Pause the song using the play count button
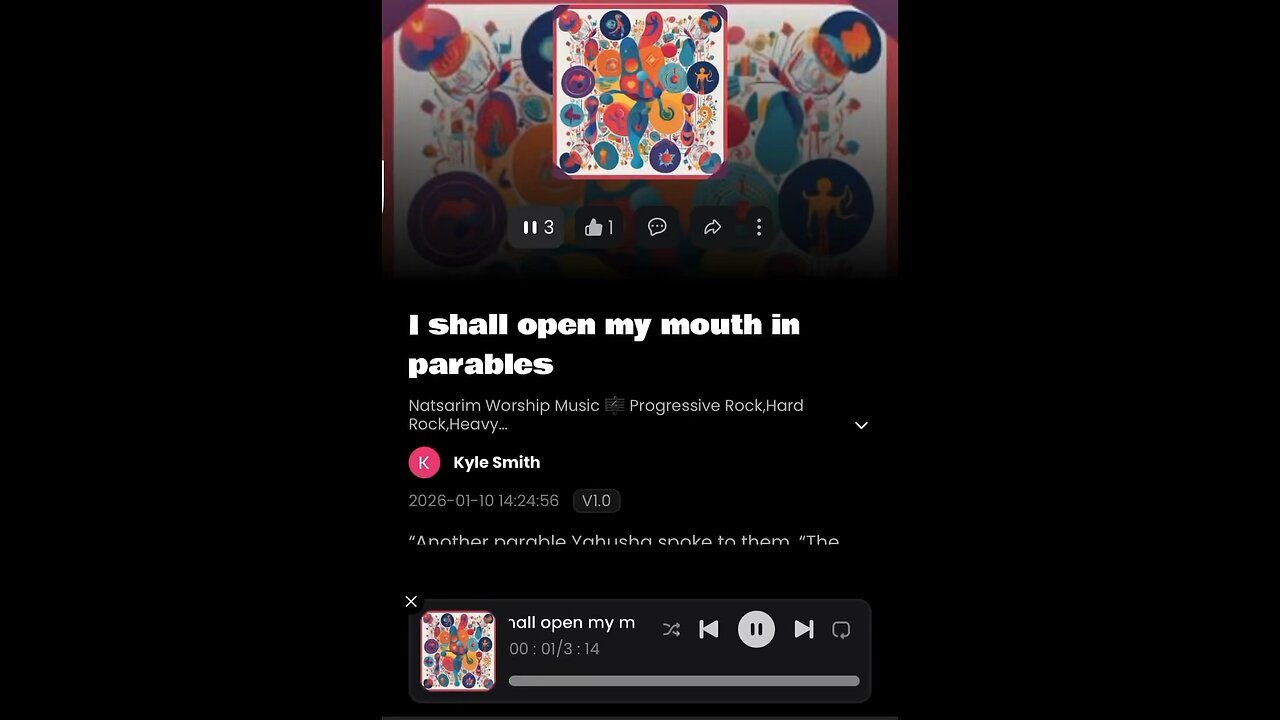1280x720 pixels. click(x=537, y=228)
